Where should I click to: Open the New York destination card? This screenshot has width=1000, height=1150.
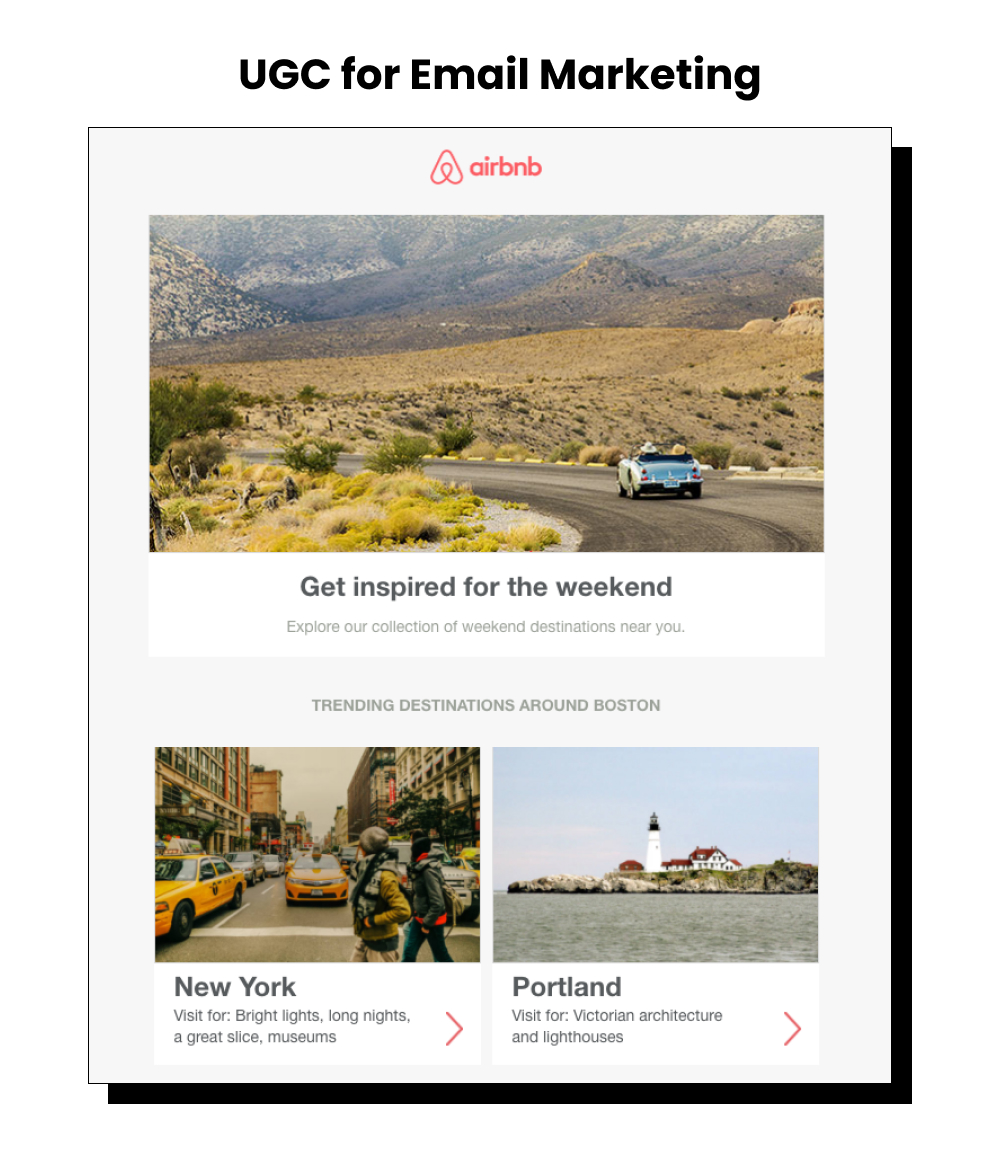pos(317,905)
